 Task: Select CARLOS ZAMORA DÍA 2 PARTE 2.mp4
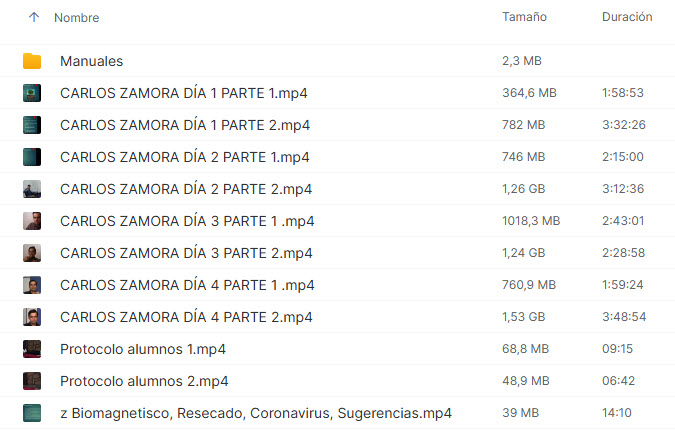pyautogui.click(x=185, y=189)
